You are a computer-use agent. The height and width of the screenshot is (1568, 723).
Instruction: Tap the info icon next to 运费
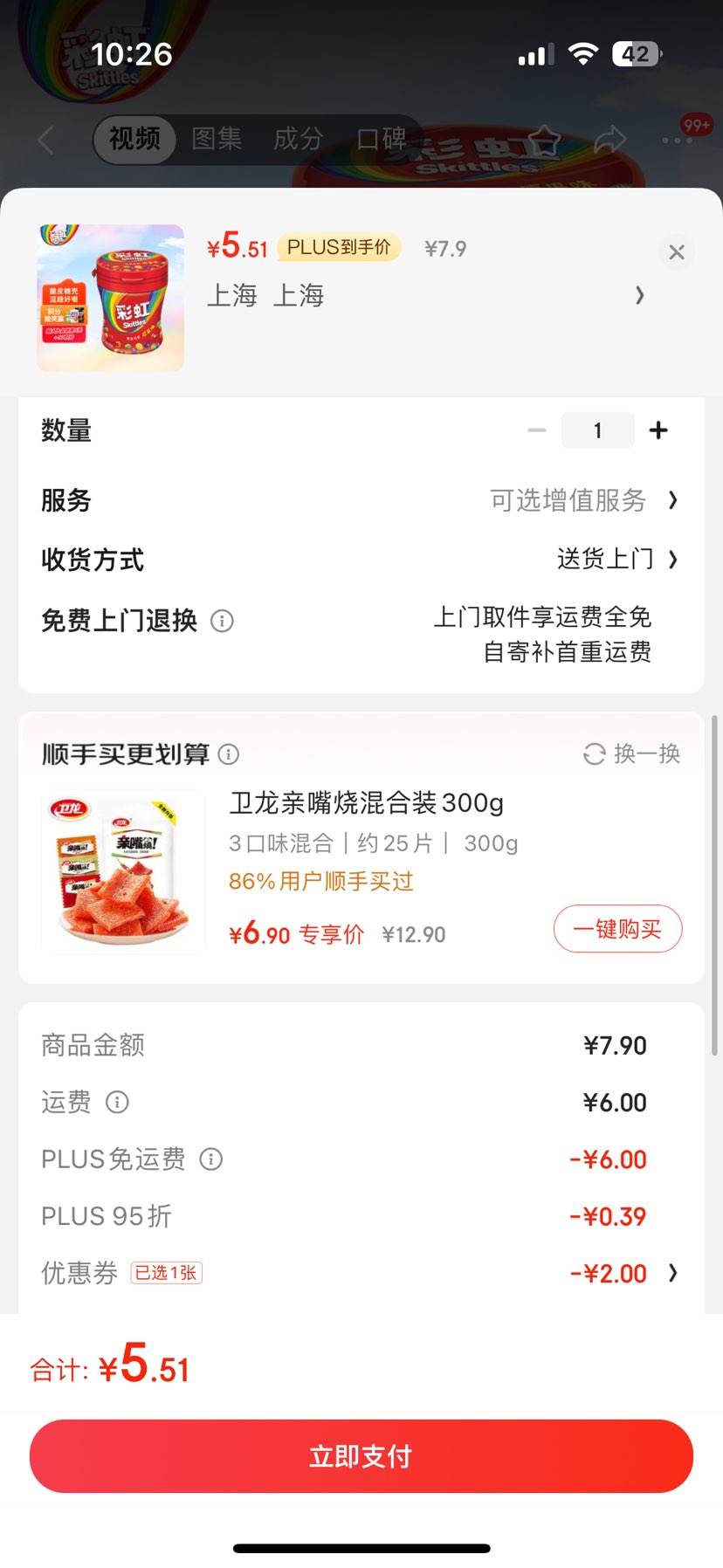tap(118, 1102)
